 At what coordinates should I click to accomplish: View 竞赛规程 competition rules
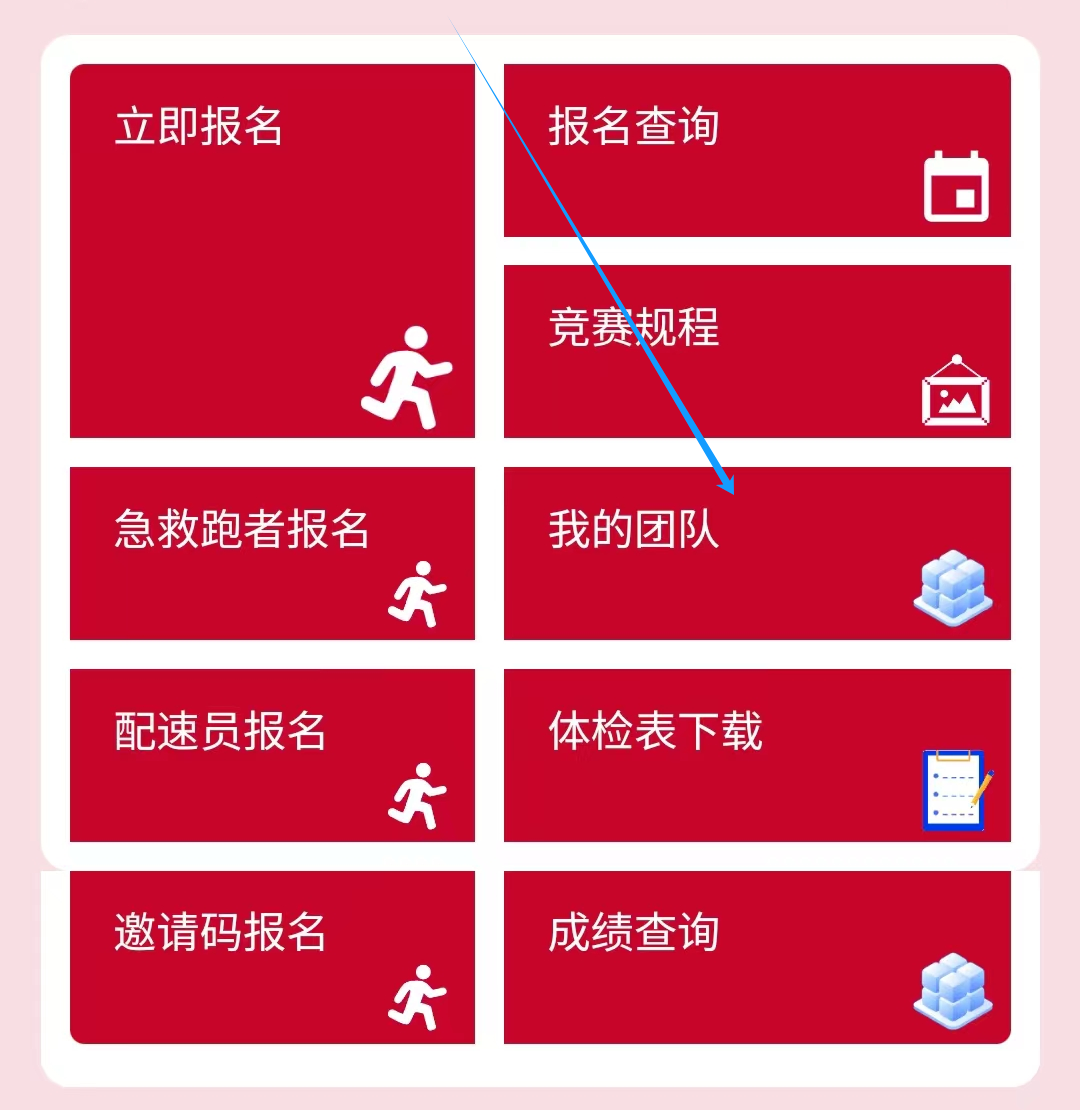click(757, 351)
